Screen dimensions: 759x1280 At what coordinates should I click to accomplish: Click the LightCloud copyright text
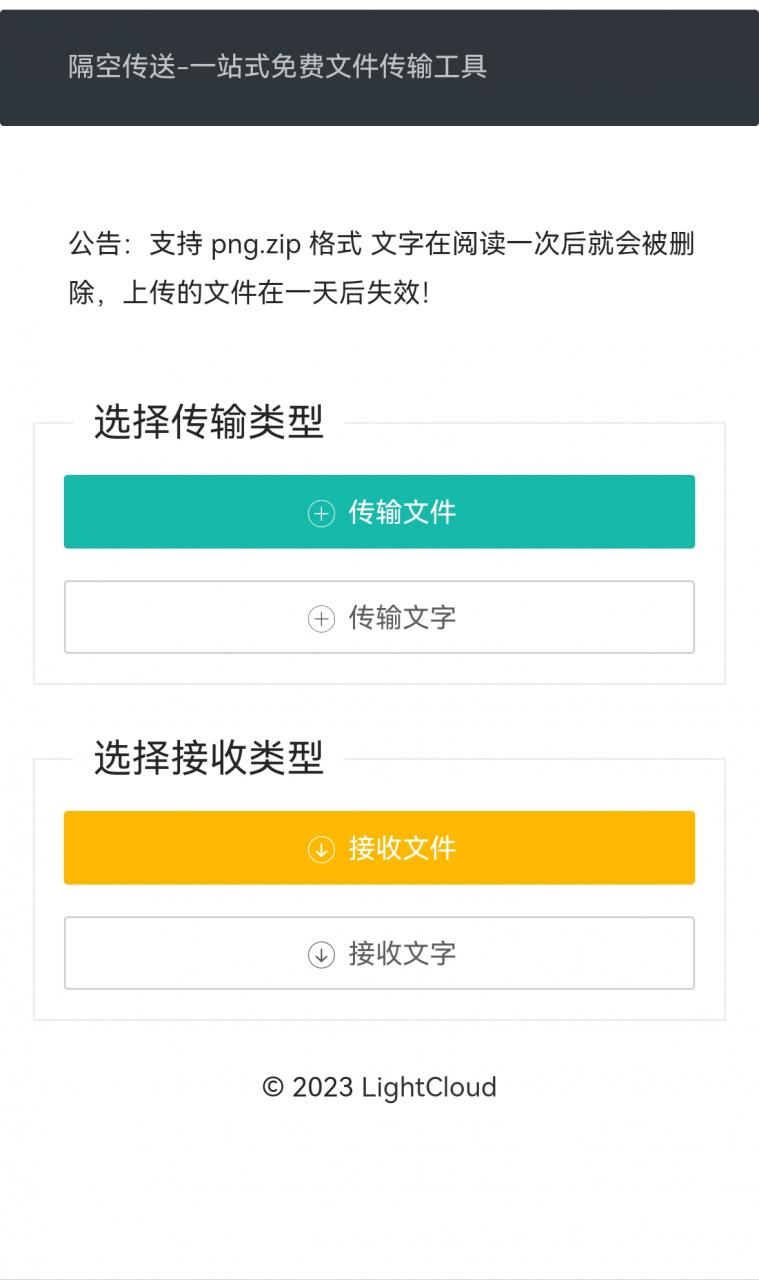(x=379, y=1087)
